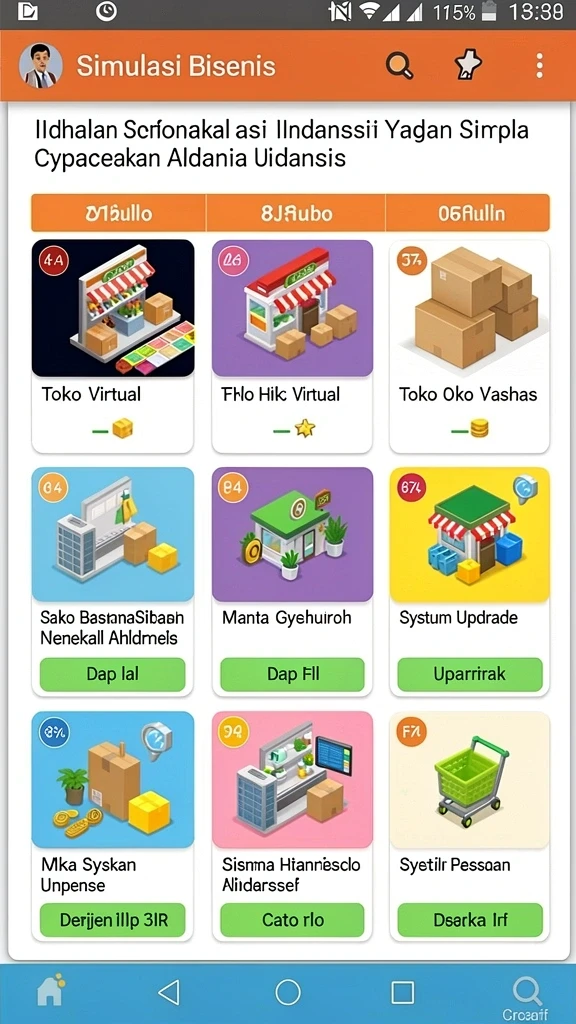Tap the Cato rlo button
Image resolution: width=576 pixels, height=1024 pixels.
[292, 920]
